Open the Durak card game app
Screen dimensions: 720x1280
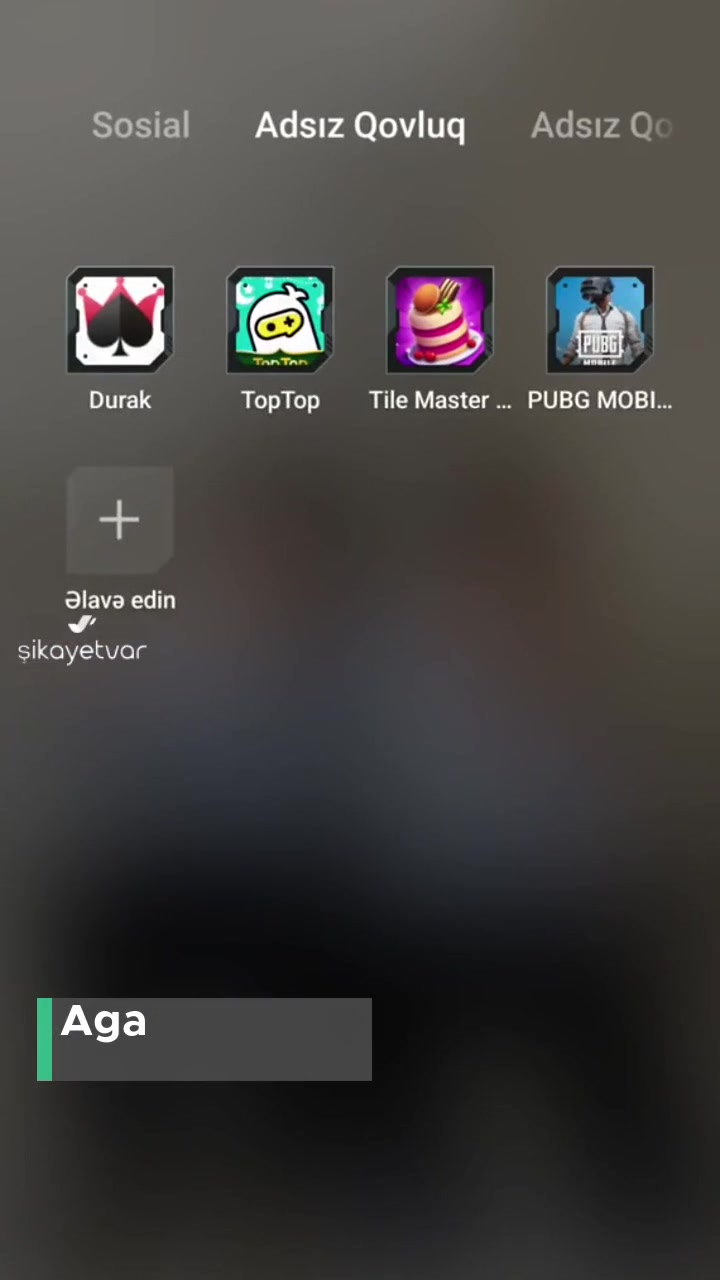[x=120, y=318]
